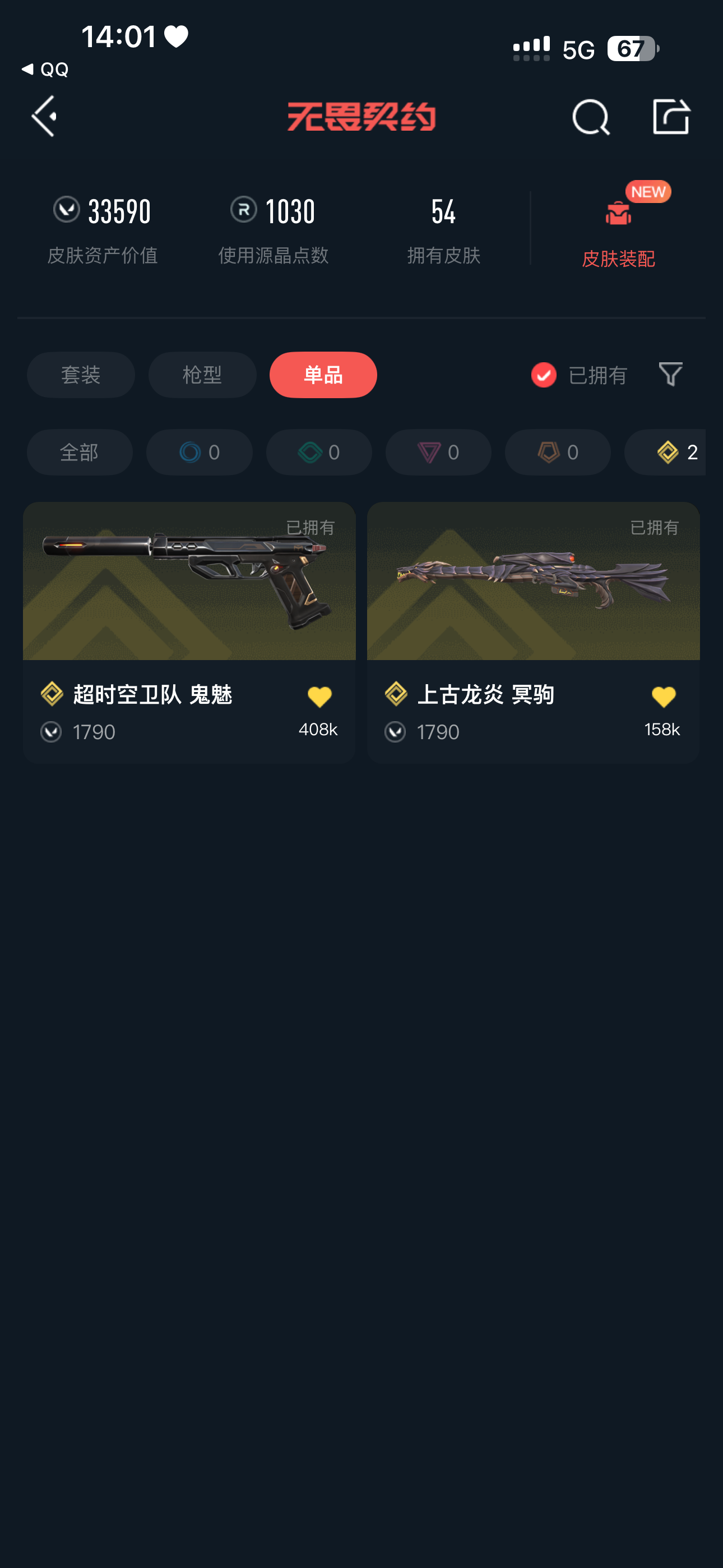Go back using the top-left arrow

(44, 116)
